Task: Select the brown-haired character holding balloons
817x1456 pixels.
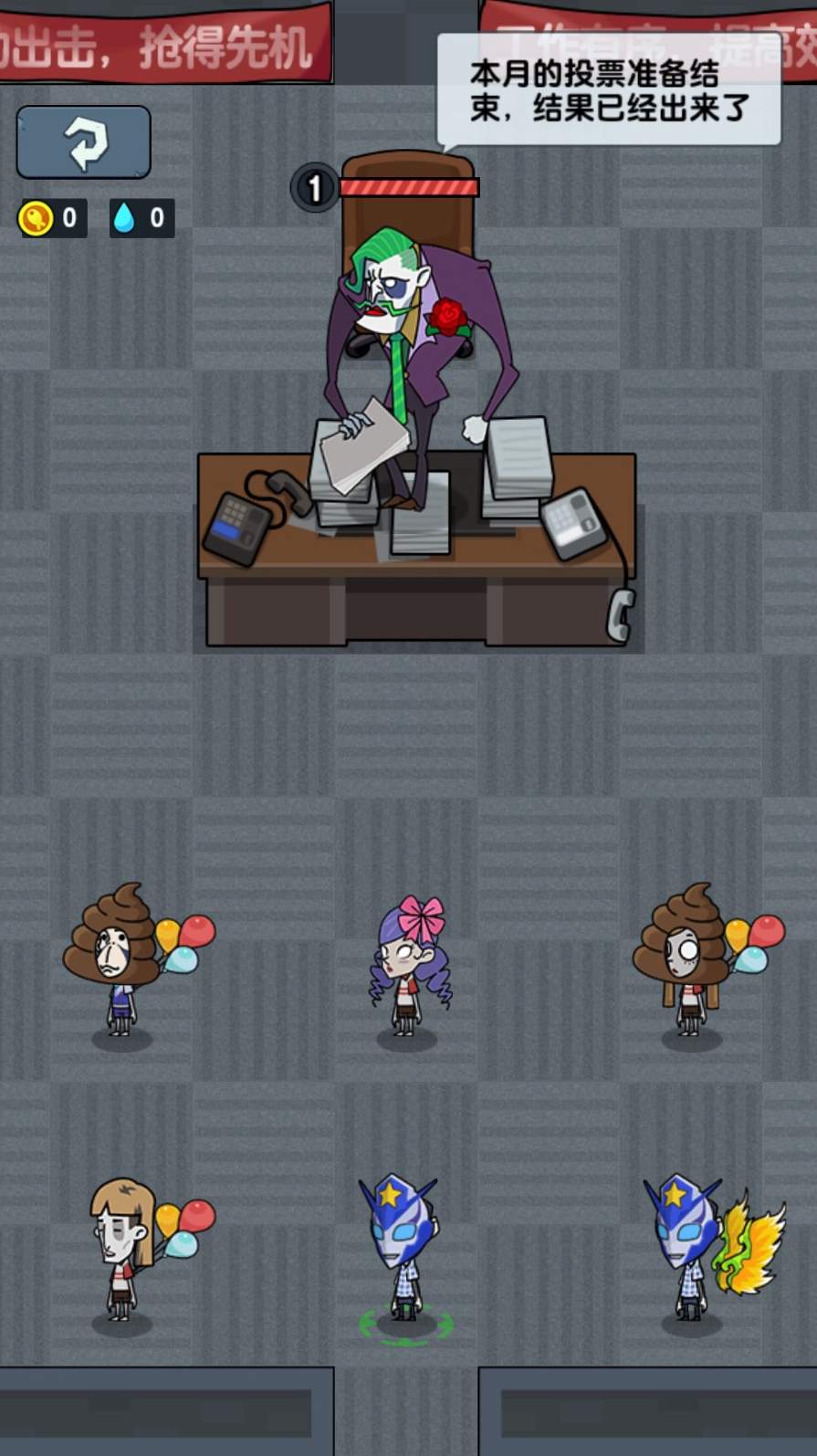Action: 122,1249
